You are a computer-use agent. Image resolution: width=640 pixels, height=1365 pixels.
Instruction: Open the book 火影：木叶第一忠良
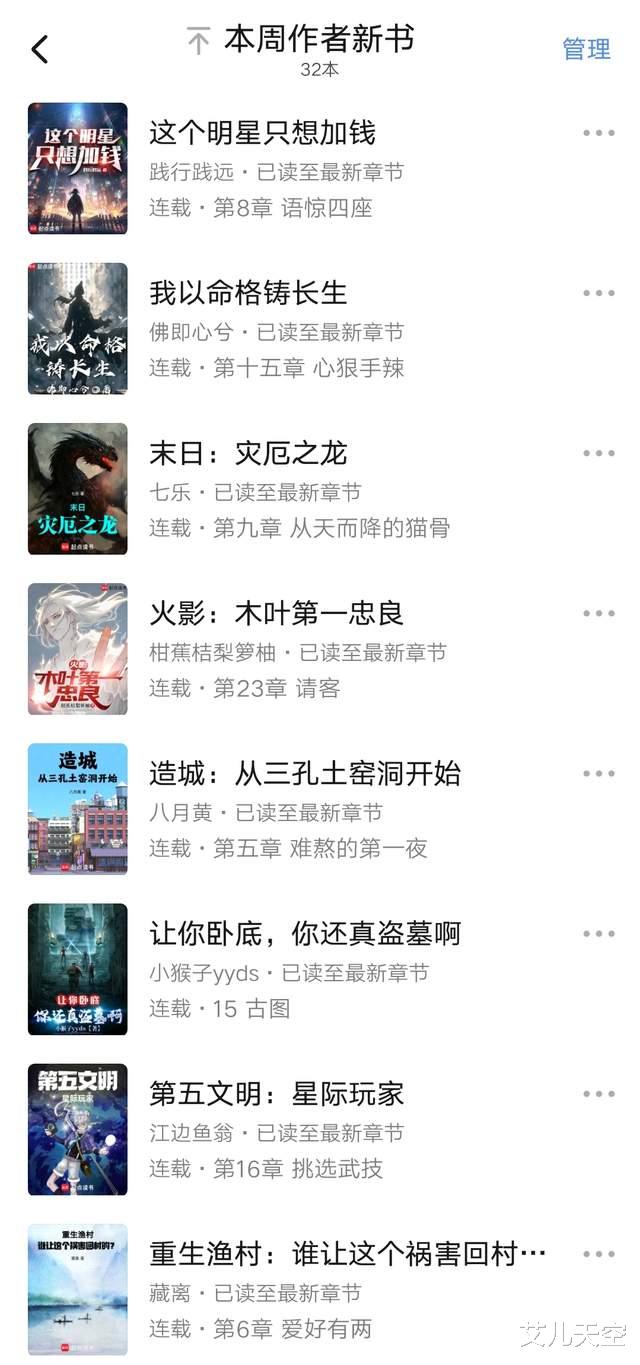276,613
